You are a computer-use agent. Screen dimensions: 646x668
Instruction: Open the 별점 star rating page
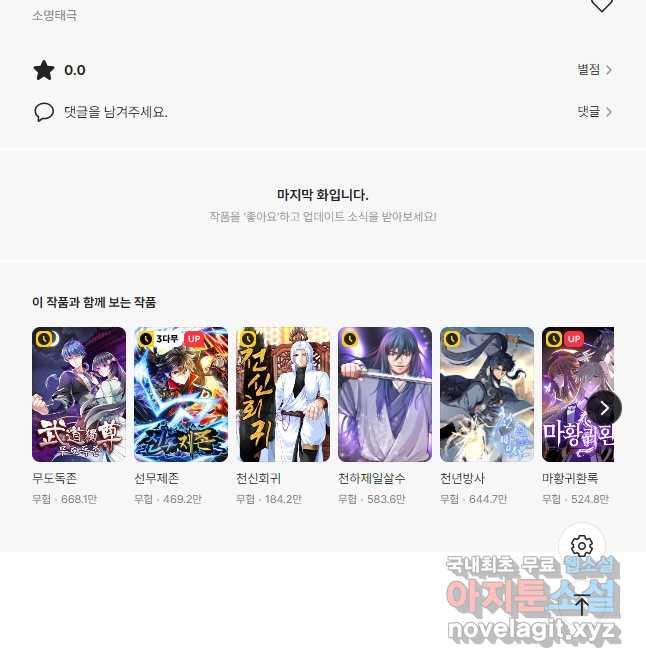[594, 70]
